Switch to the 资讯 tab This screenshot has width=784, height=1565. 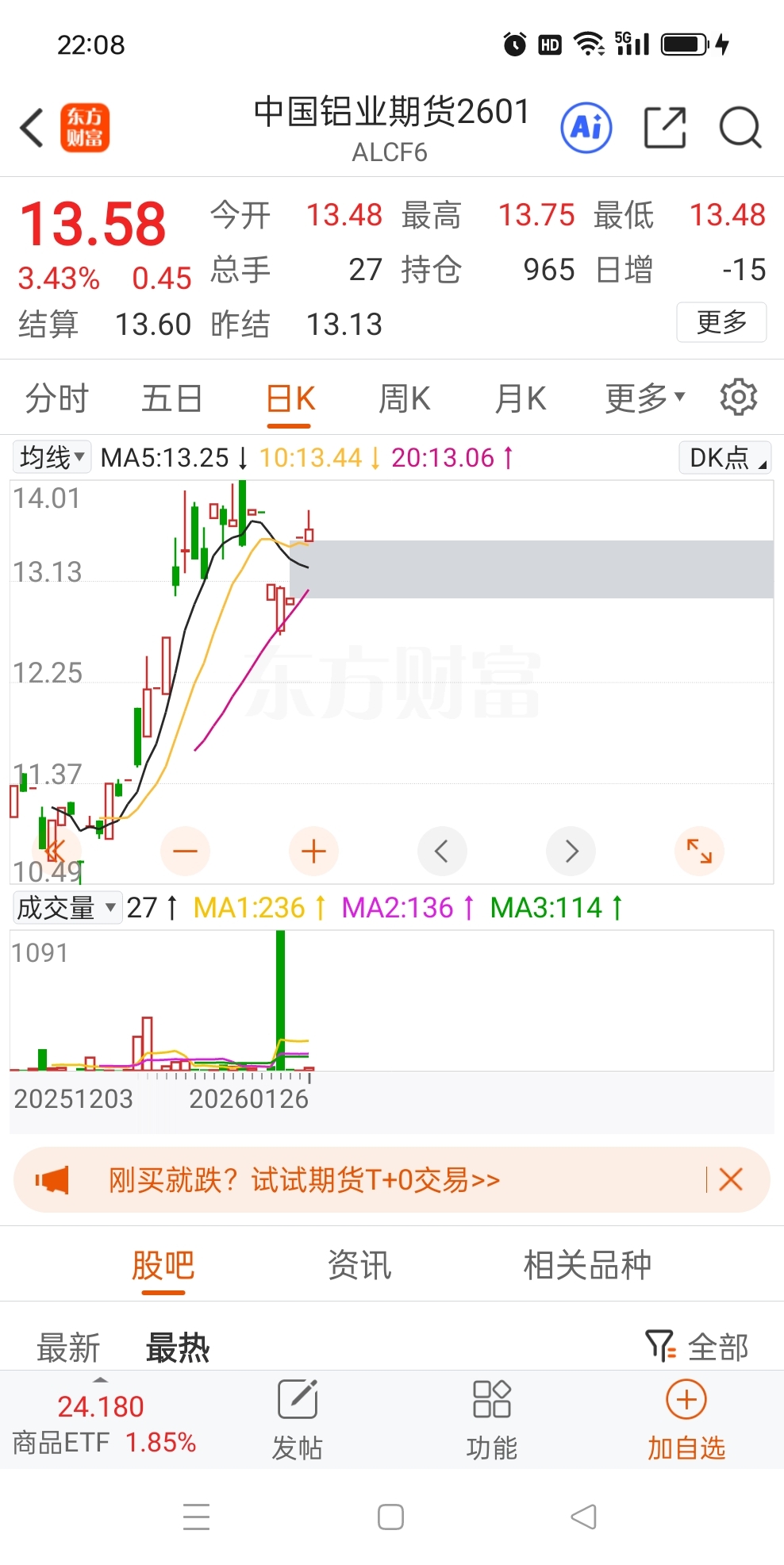tap(359, 1264)
